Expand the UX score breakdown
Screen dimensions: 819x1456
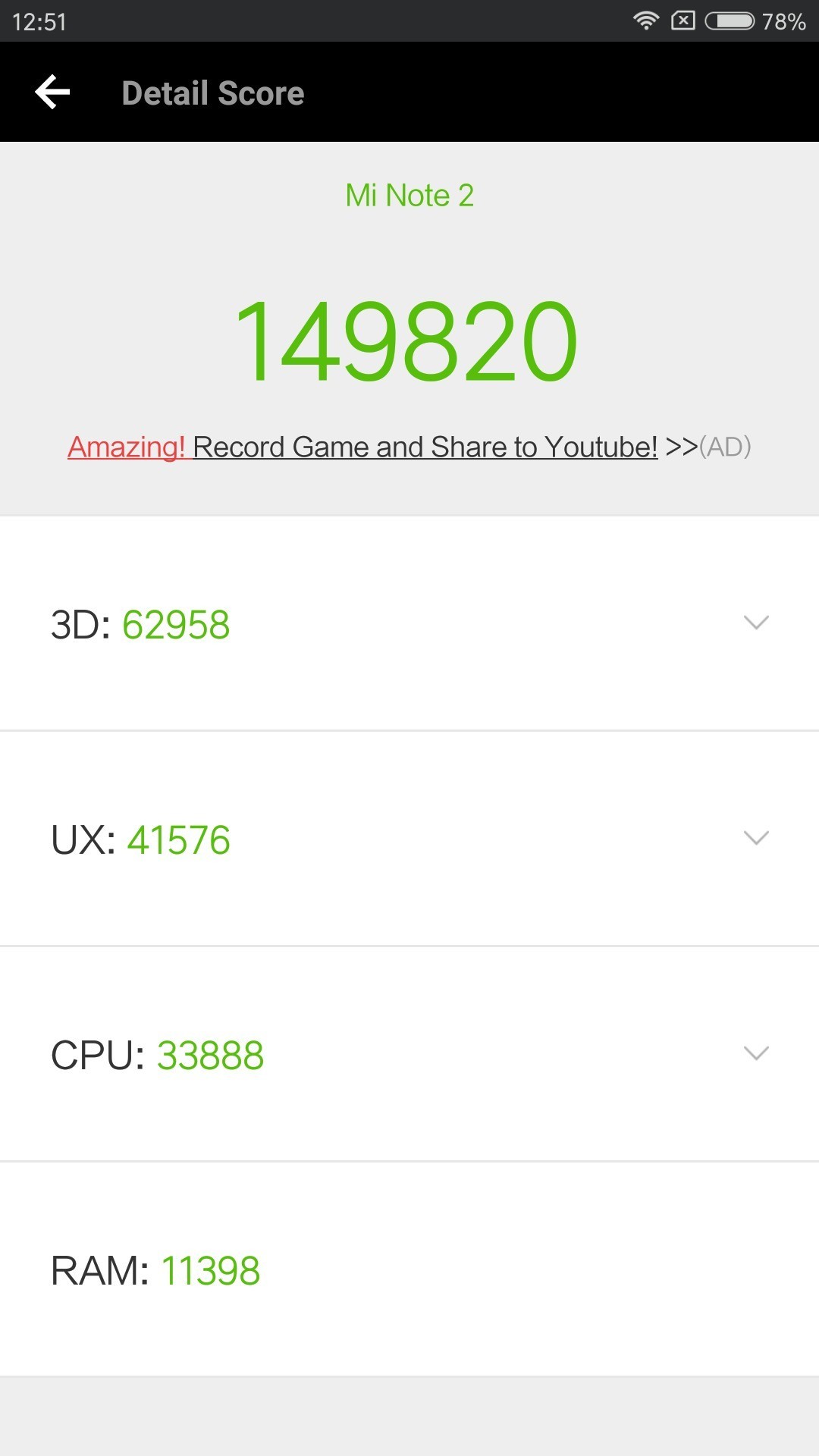tap(756, 838)
